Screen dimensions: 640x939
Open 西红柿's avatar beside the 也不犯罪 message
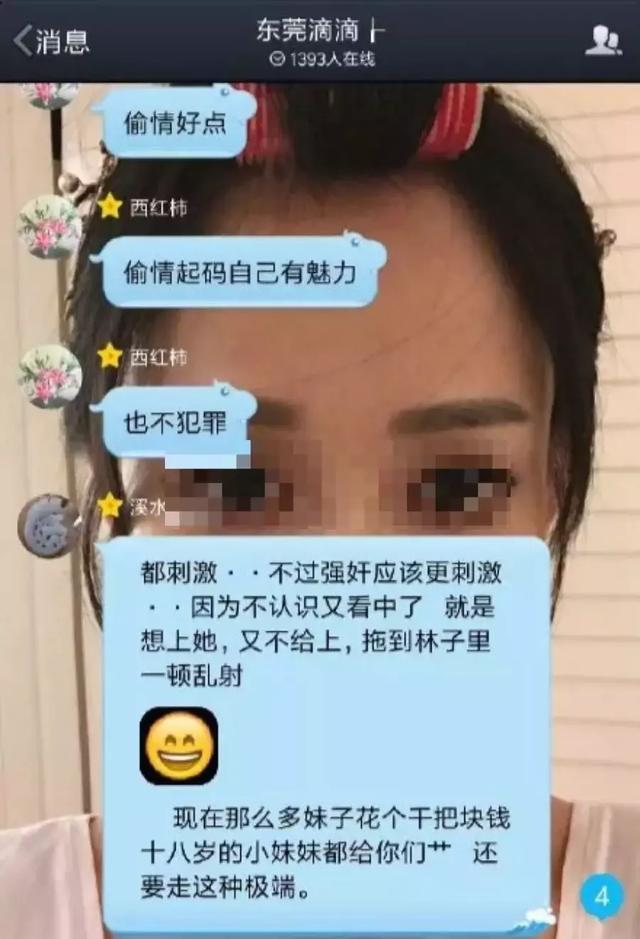click(49, 376)
